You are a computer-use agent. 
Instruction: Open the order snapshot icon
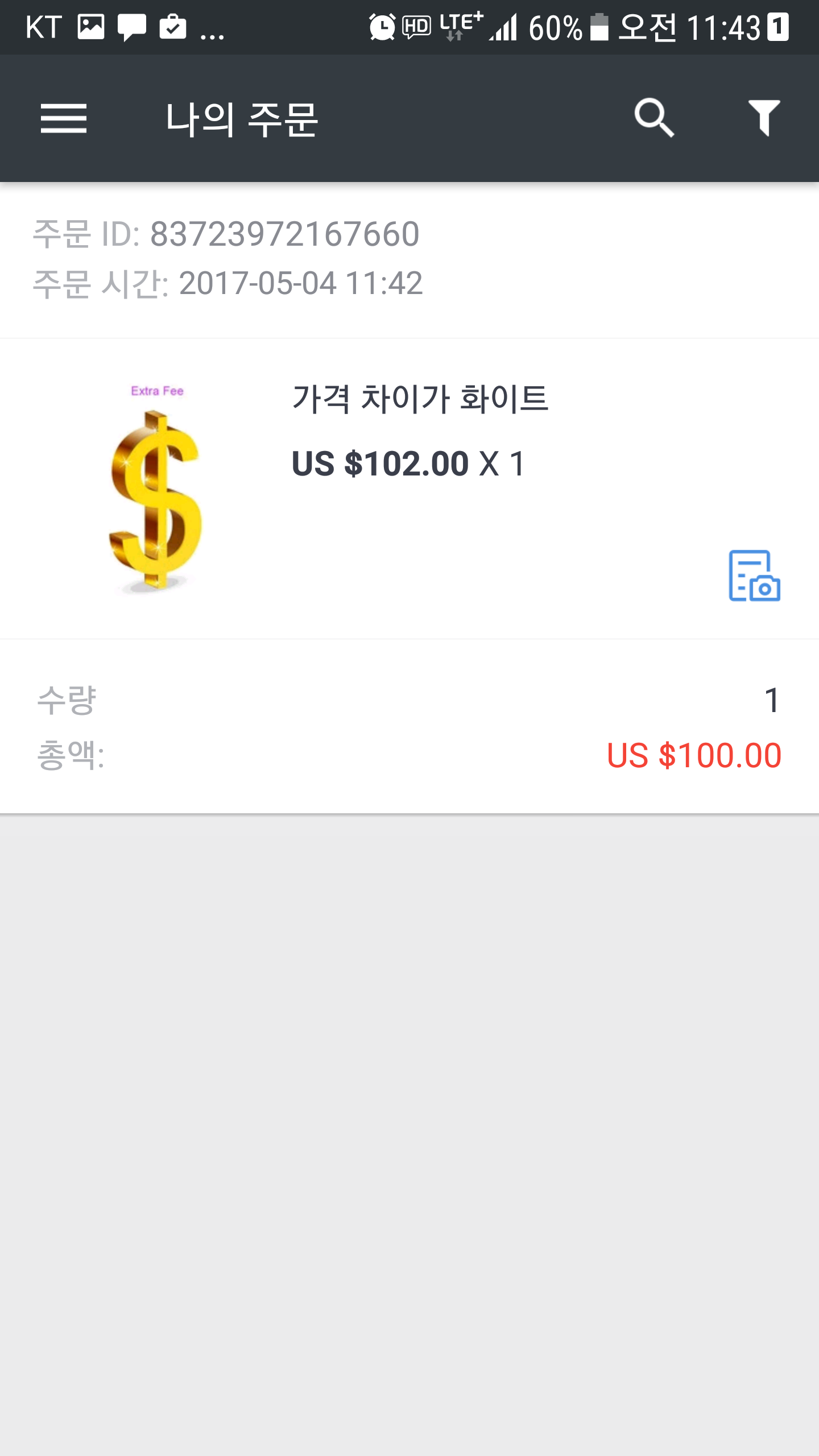[x=754, y=576]
